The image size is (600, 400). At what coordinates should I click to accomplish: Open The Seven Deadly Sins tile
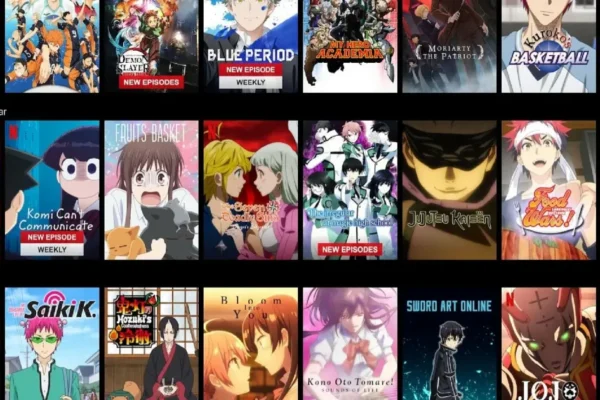point(250,190)
